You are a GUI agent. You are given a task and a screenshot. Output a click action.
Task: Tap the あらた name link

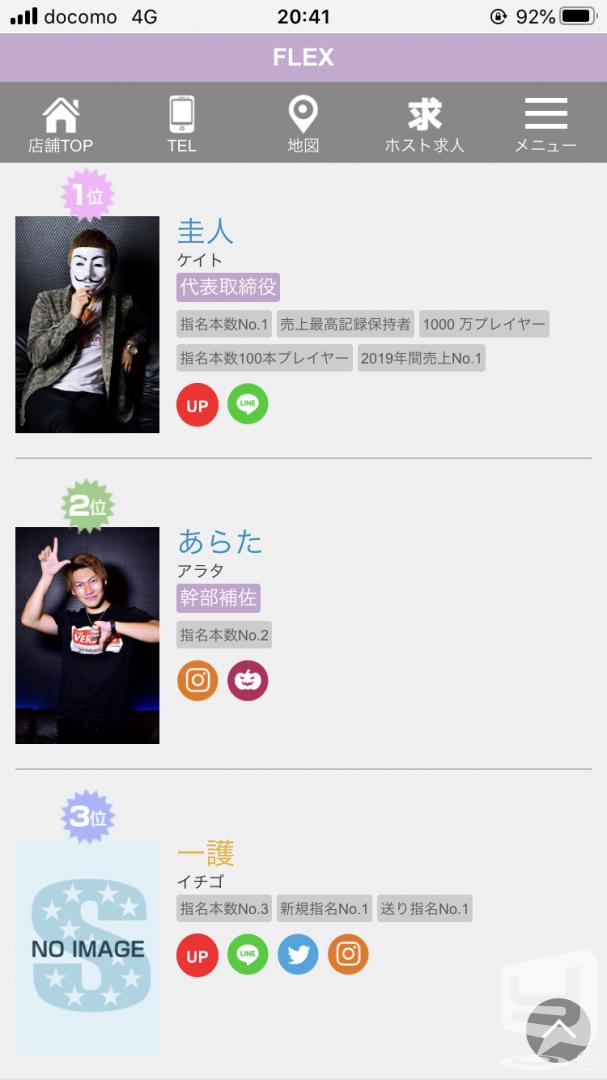[x=220, y=542]
